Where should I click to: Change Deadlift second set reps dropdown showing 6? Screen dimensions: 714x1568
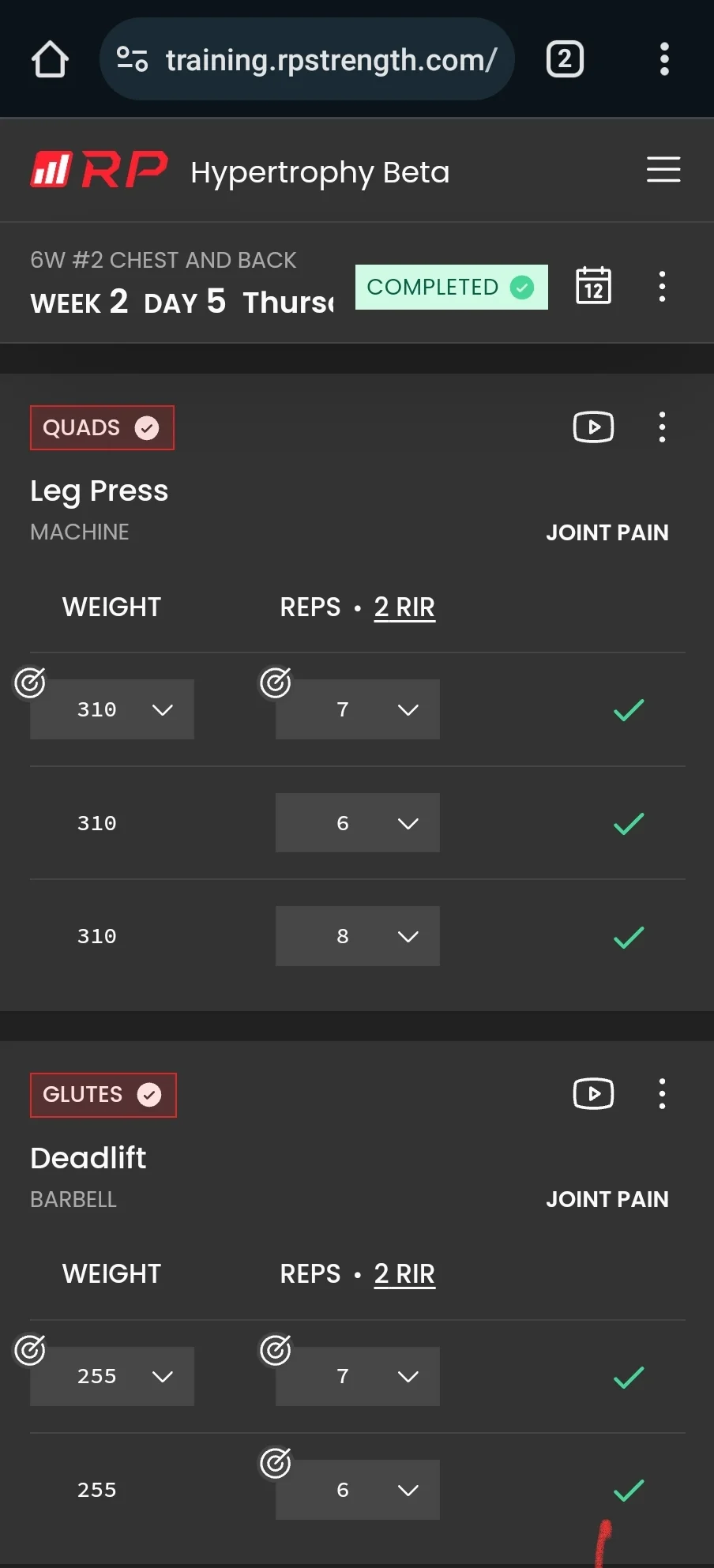pyautogui.click(x=358, y=1490)
